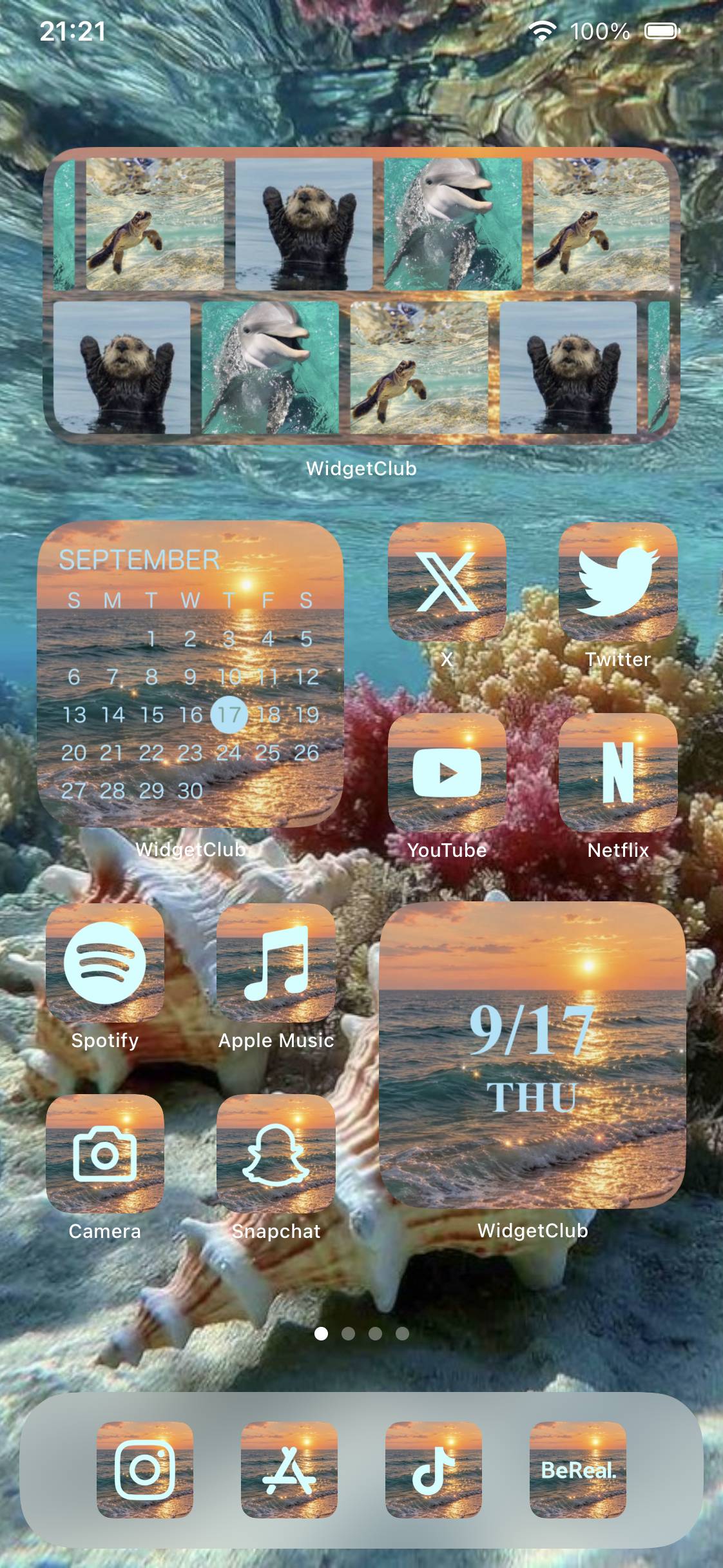Open Apple Music
The image size is (723, 1568).
(x=276, y=963)
